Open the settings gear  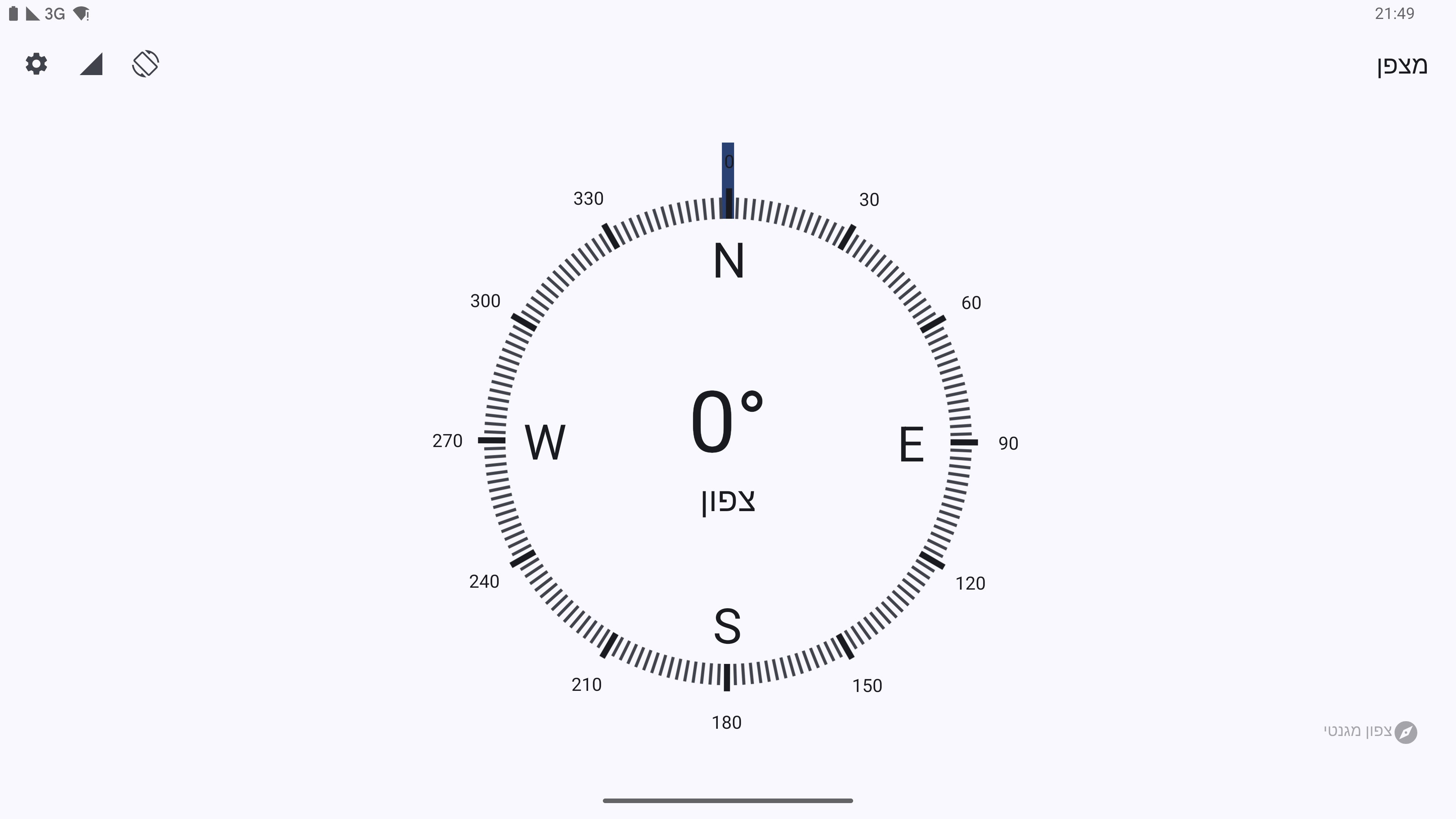tap(36, 64)
